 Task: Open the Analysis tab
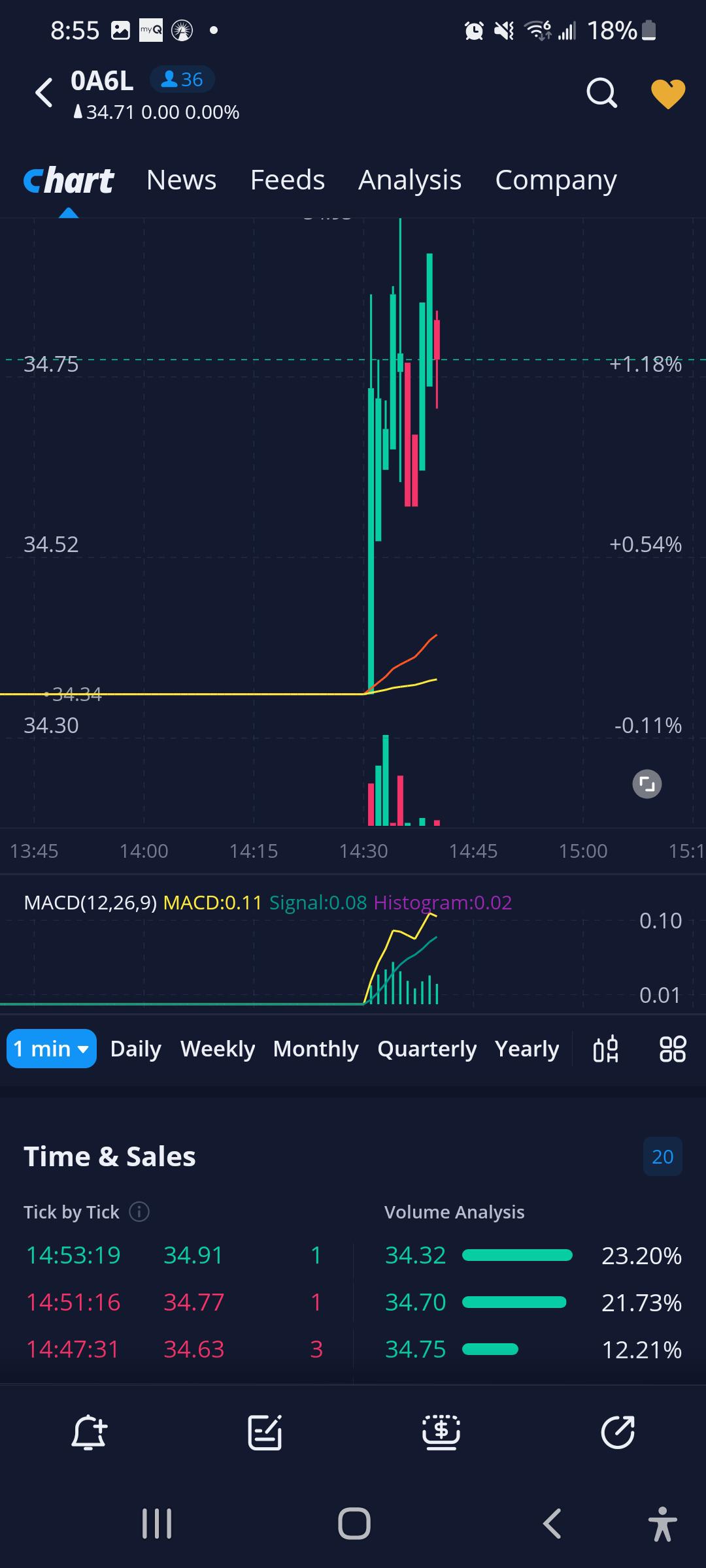tap(410, 180)
